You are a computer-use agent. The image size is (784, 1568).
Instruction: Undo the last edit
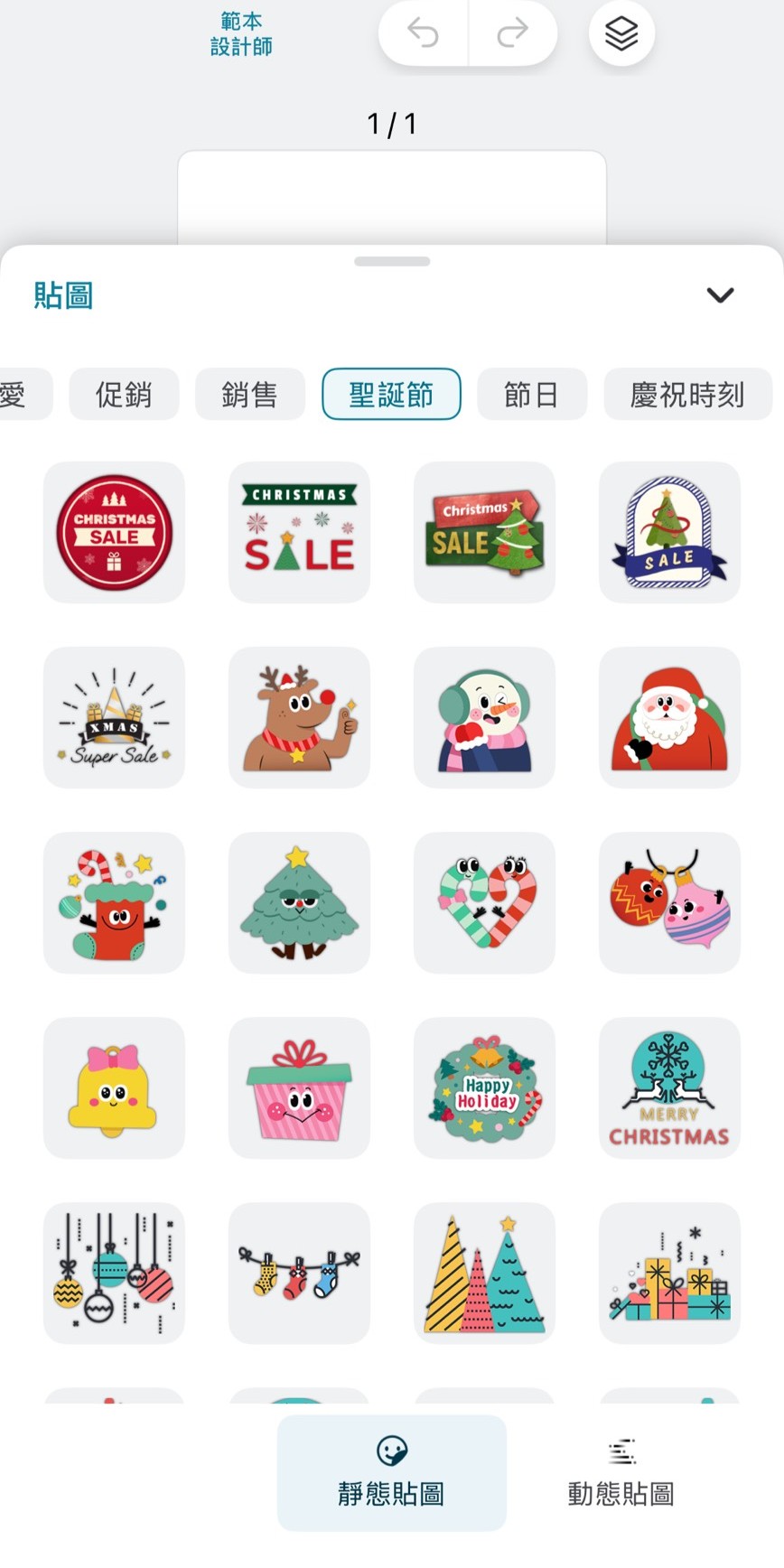coord(423,33)
